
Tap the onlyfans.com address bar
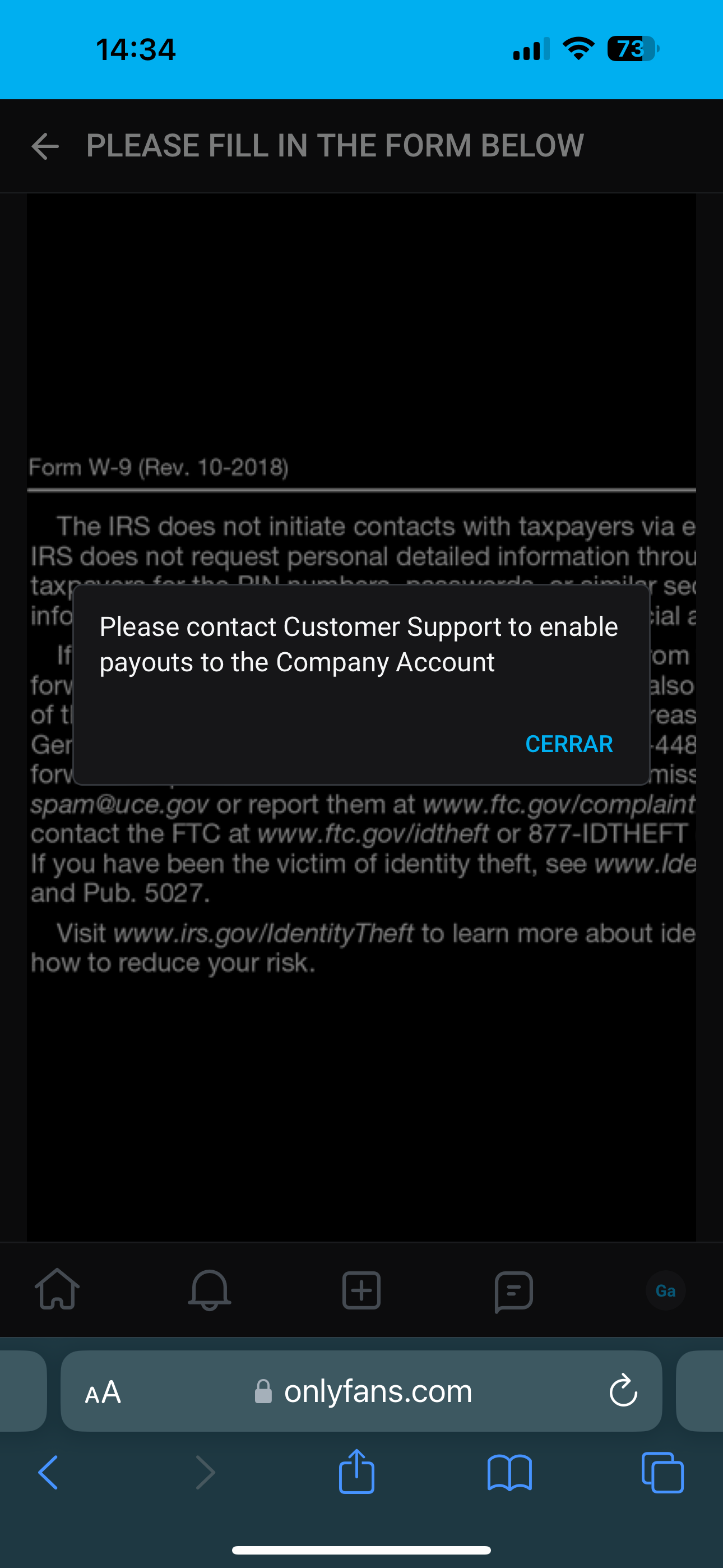pos(377,1391)
